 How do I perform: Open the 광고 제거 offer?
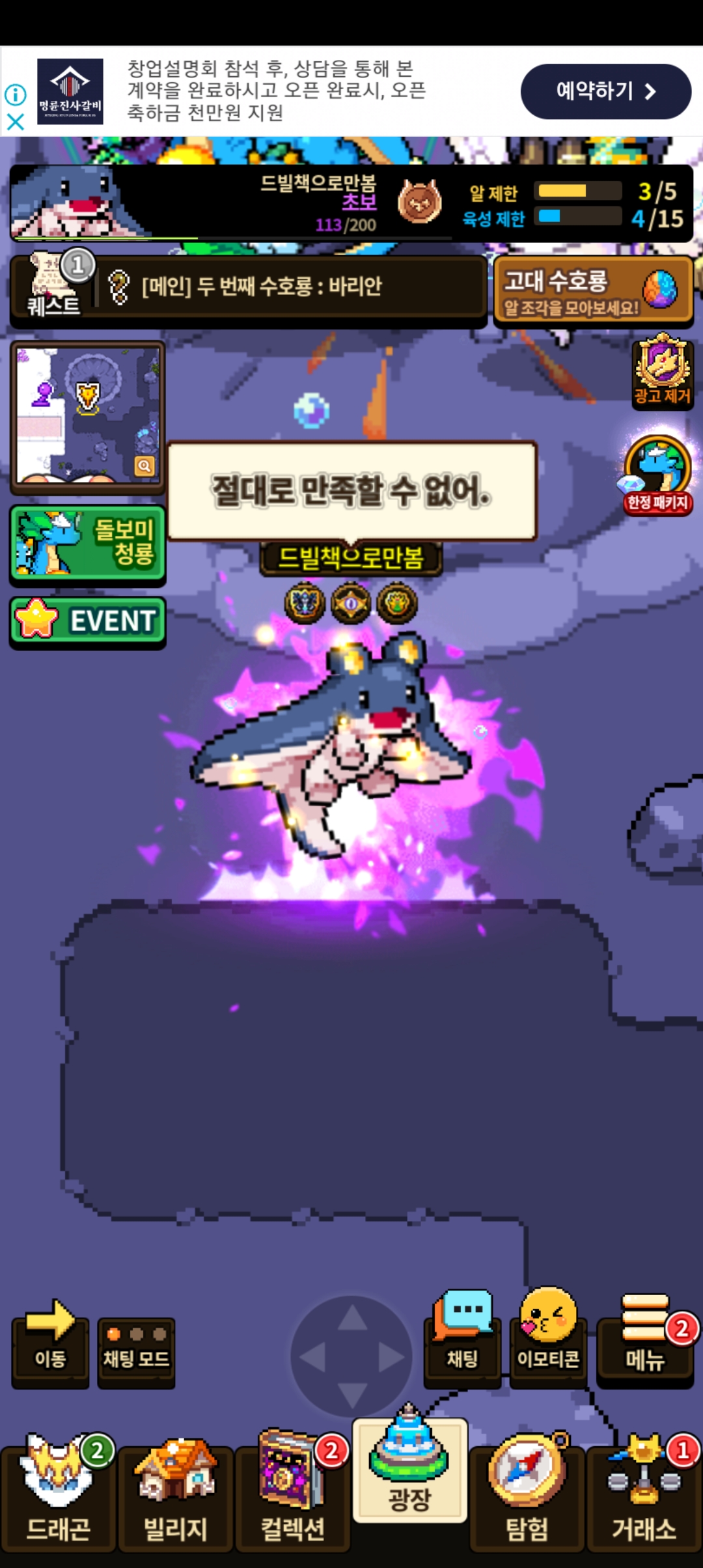tap(662, 371)
